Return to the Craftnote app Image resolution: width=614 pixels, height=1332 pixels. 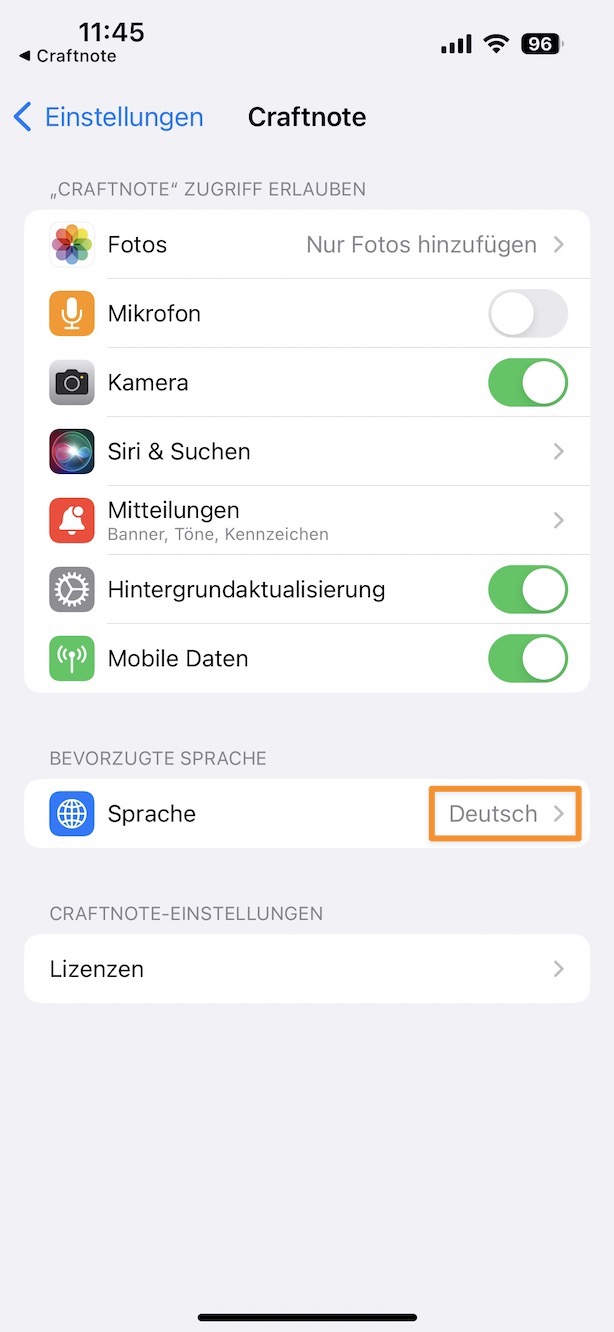[67, 56]
